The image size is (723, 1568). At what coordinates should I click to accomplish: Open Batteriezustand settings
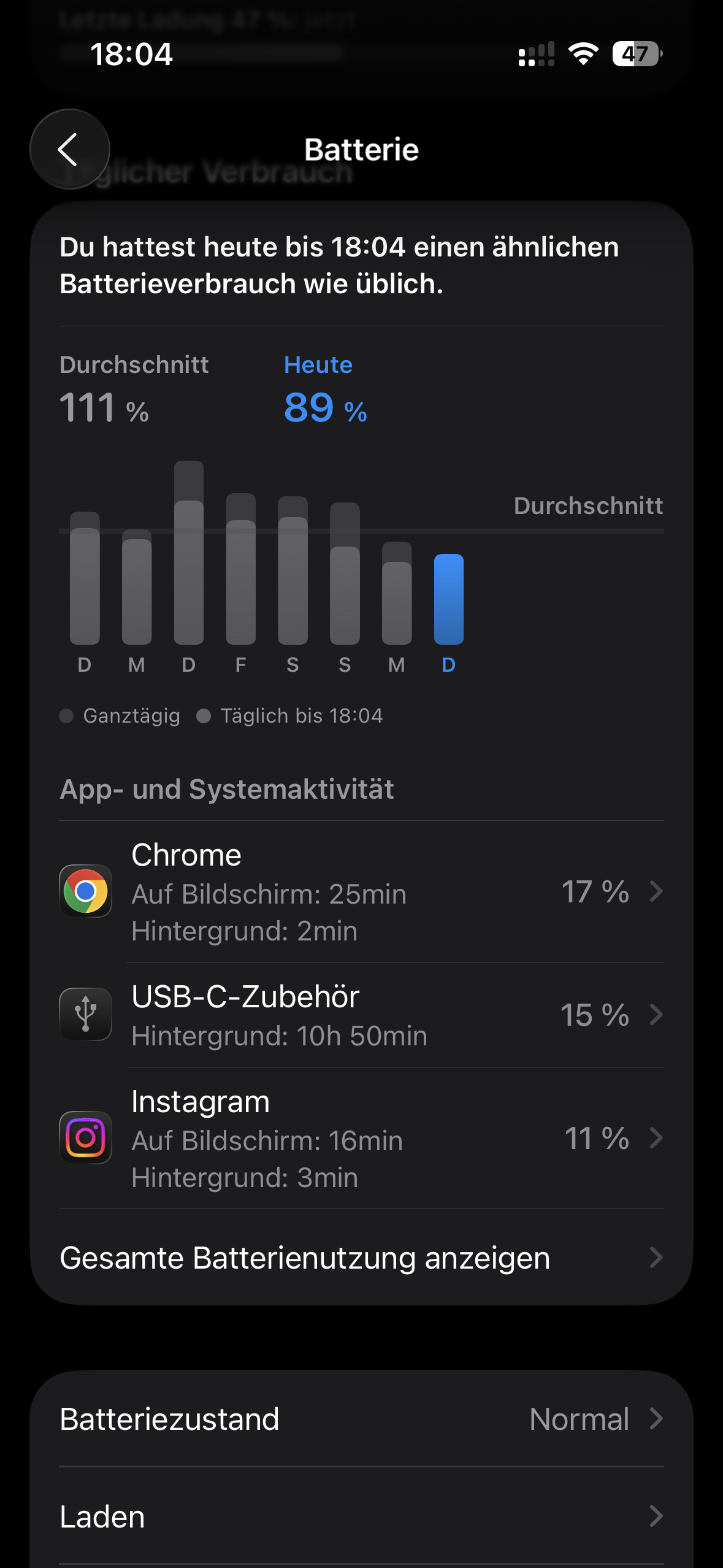pyautogui.click(x=361, y=1419)
